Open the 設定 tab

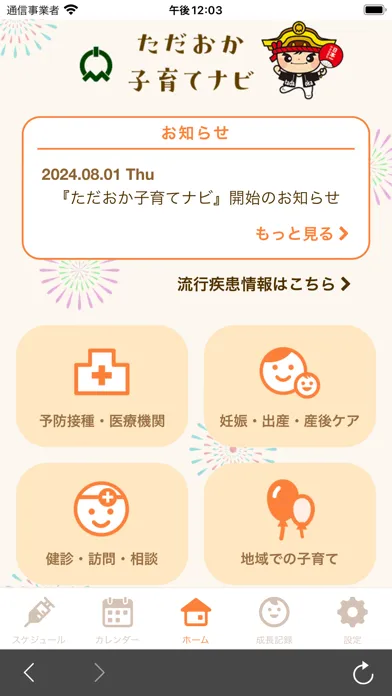click(352, 621)
